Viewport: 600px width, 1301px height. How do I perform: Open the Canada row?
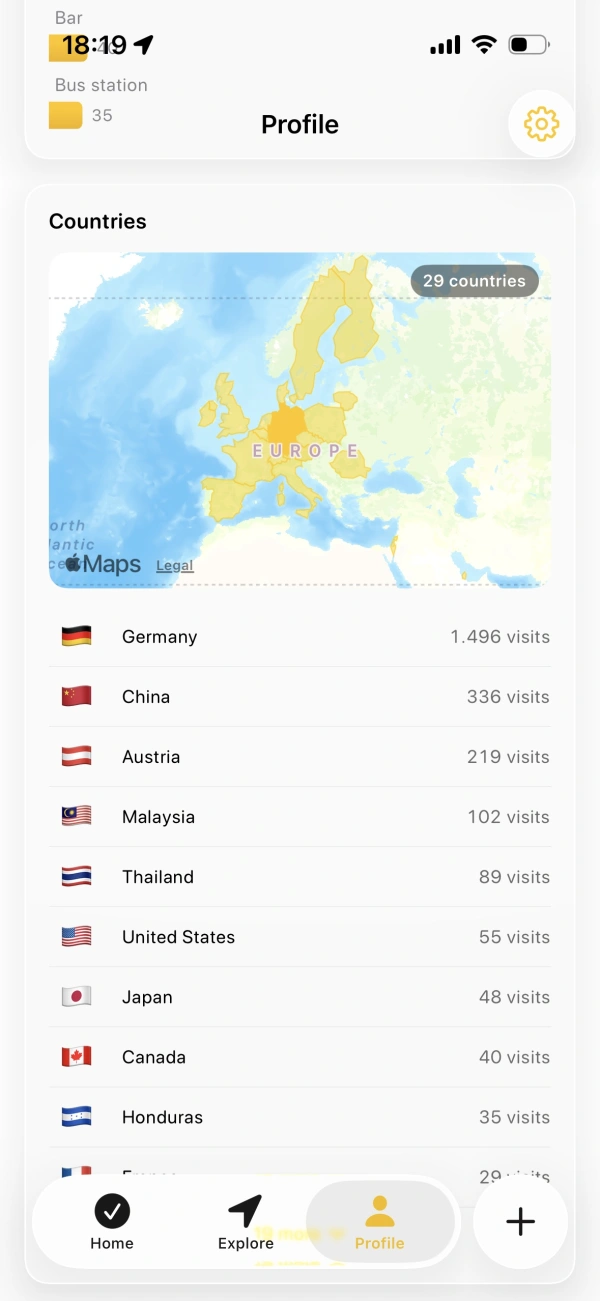click(x=300, y=1057)
